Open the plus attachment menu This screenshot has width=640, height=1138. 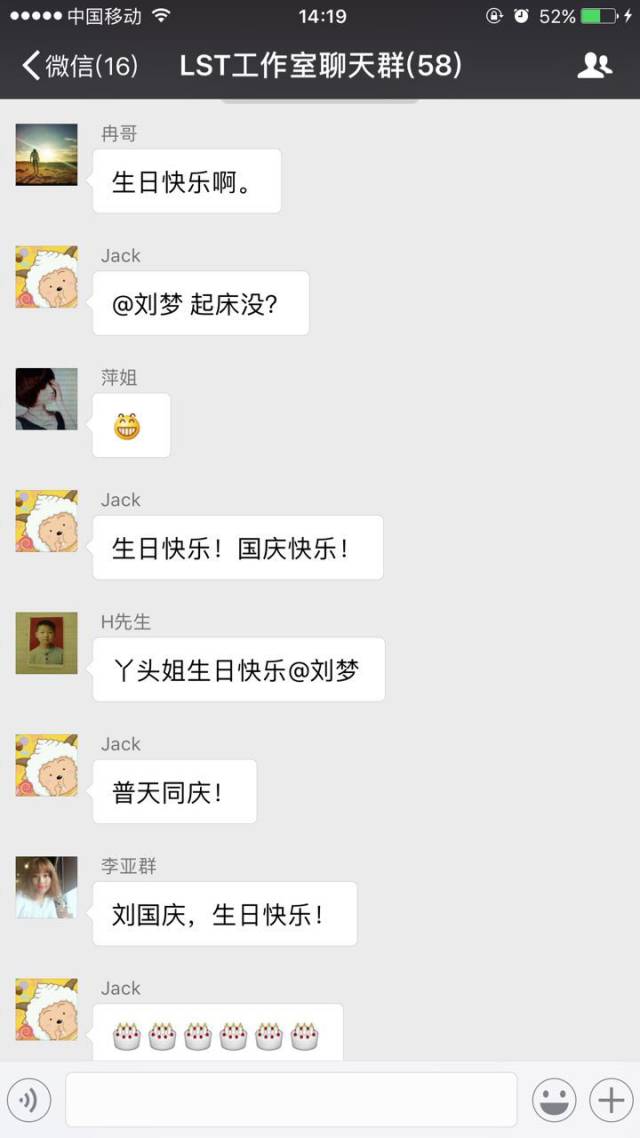(x=609, y=1100)
